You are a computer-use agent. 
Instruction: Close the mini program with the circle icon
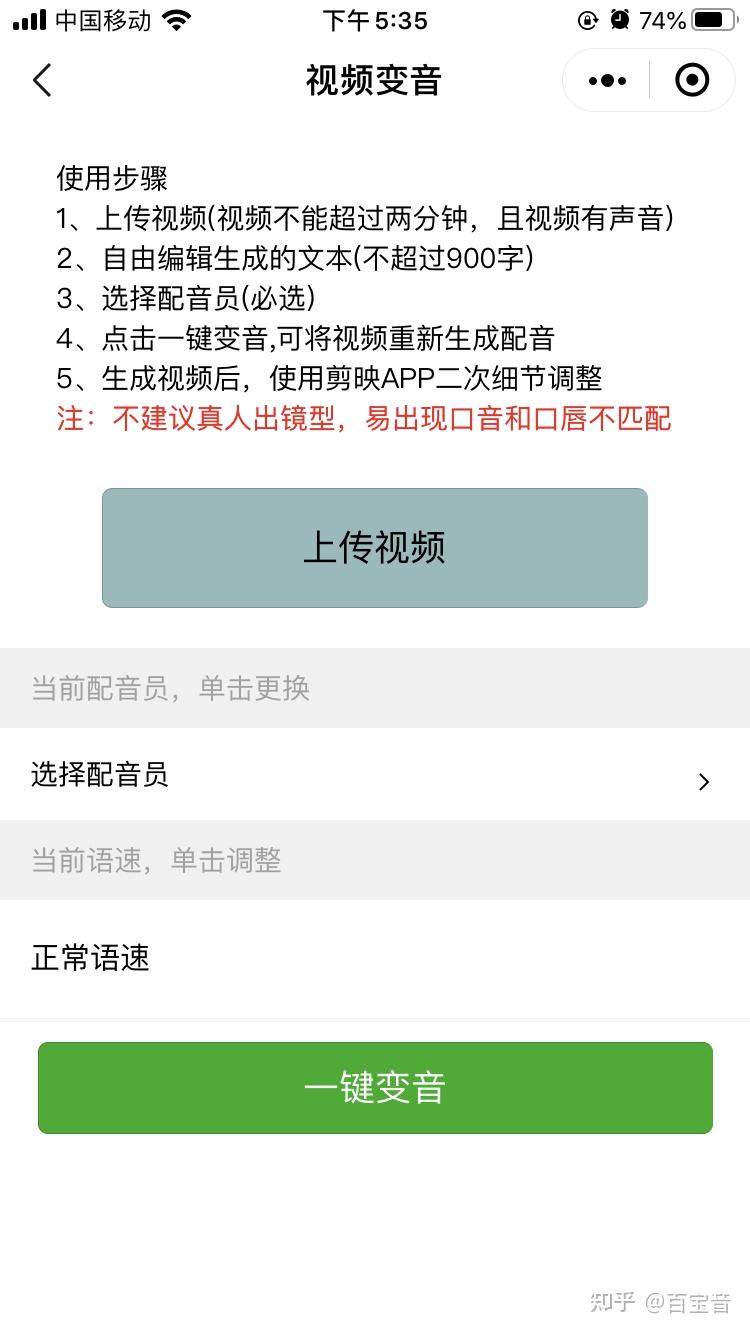coord(692,80)
